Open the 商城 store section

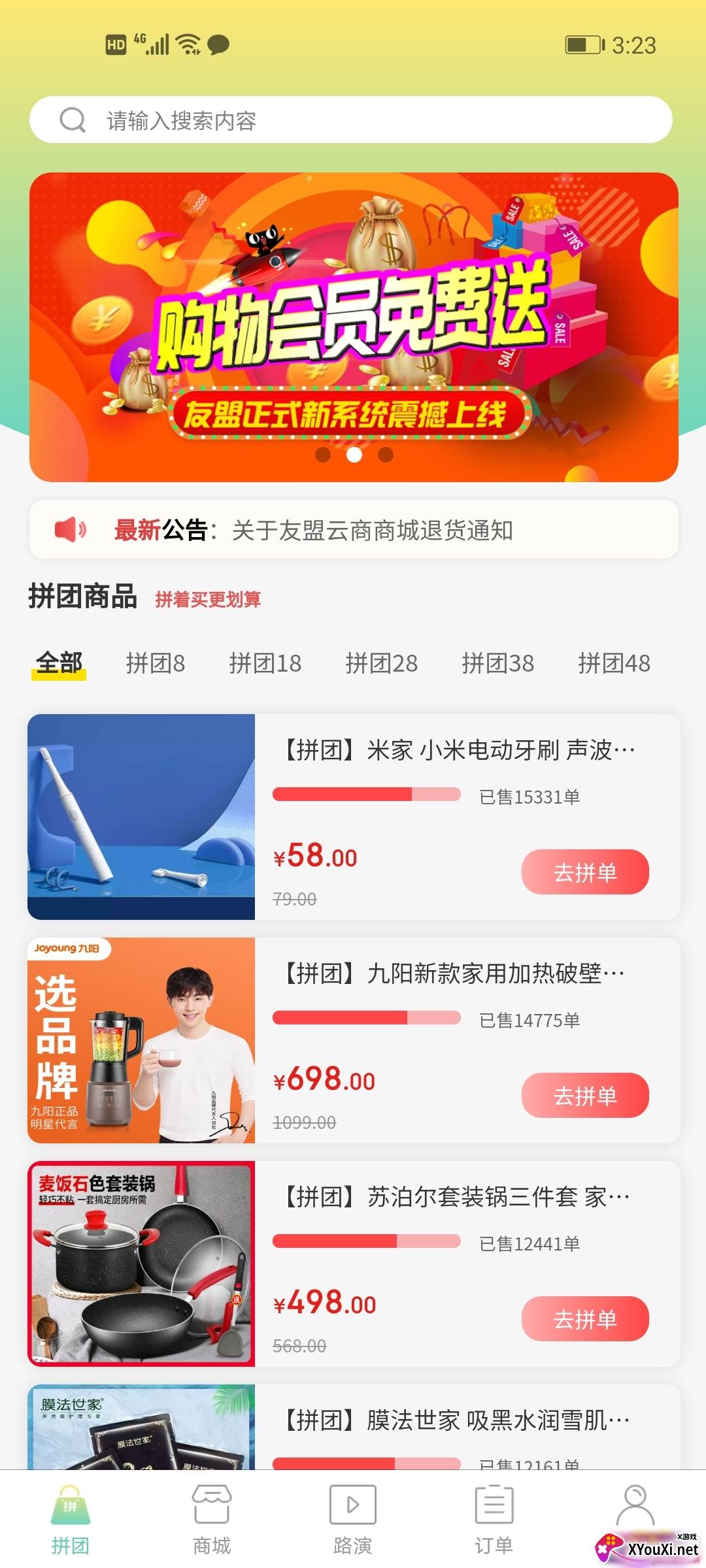[x=211, y=1516]
